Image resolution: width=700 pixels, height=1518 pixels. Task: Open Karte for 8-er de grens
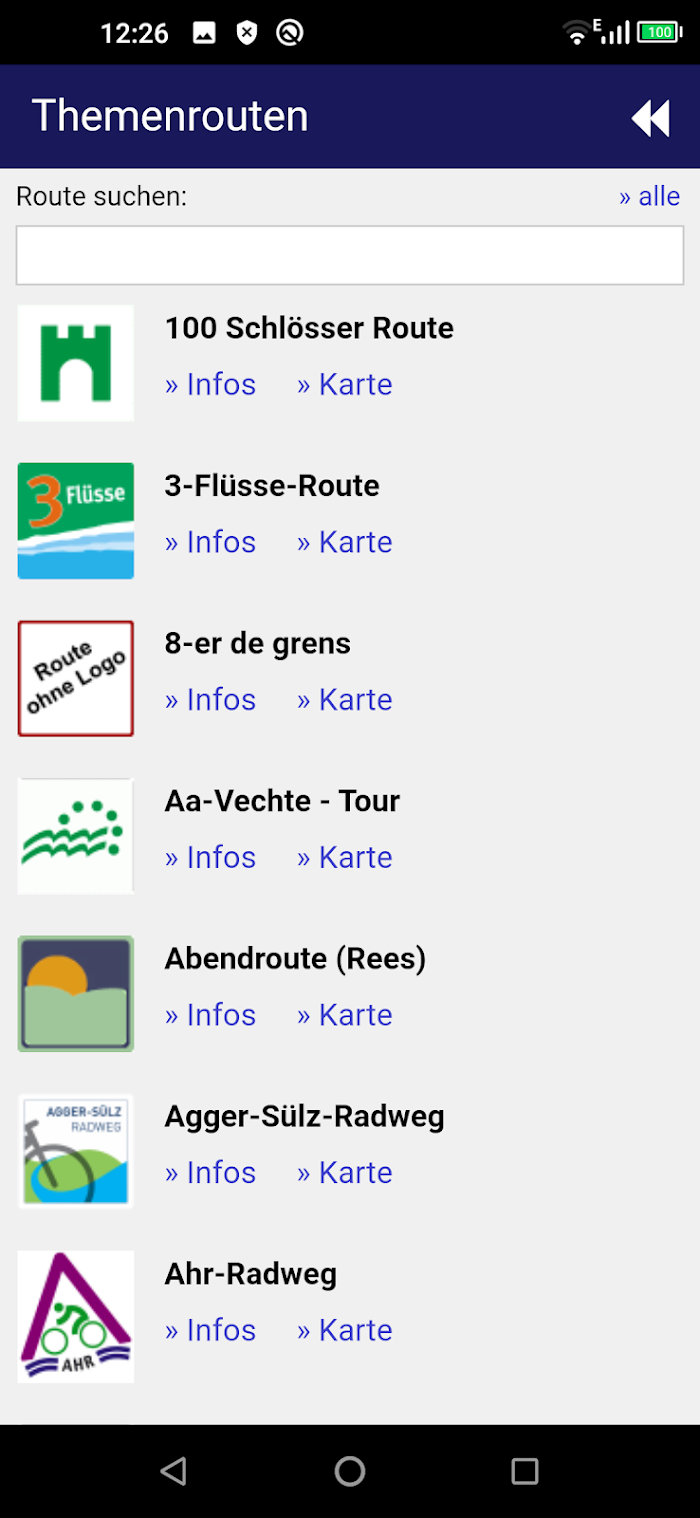point(345,699)
